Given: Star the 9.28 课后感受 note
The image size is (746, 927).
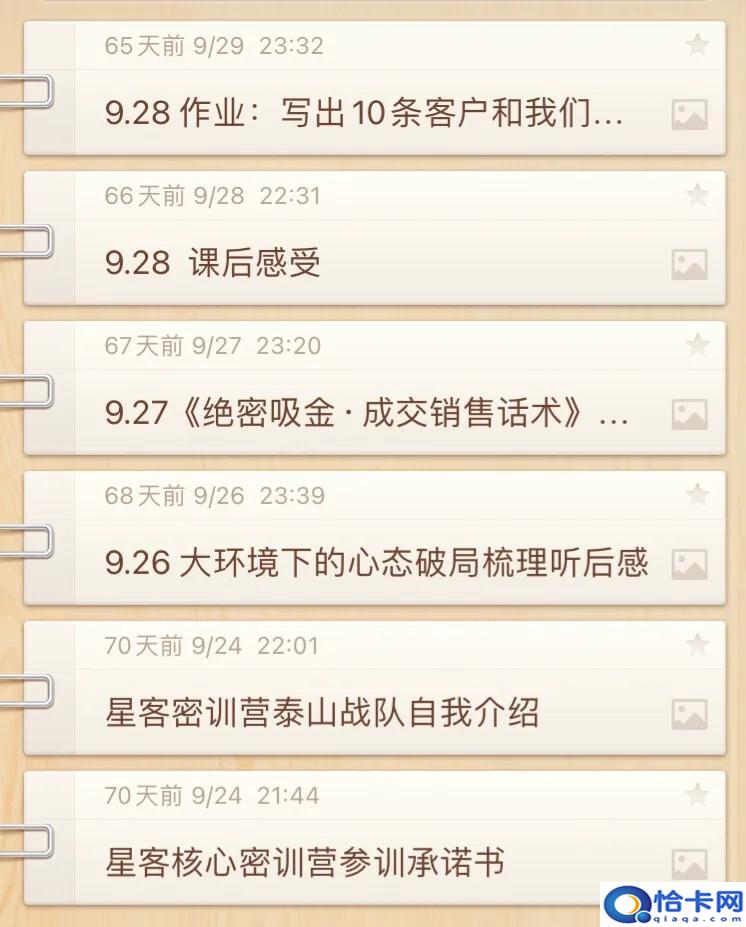Looking at the screenshot, I should click(x=697, y=195).
